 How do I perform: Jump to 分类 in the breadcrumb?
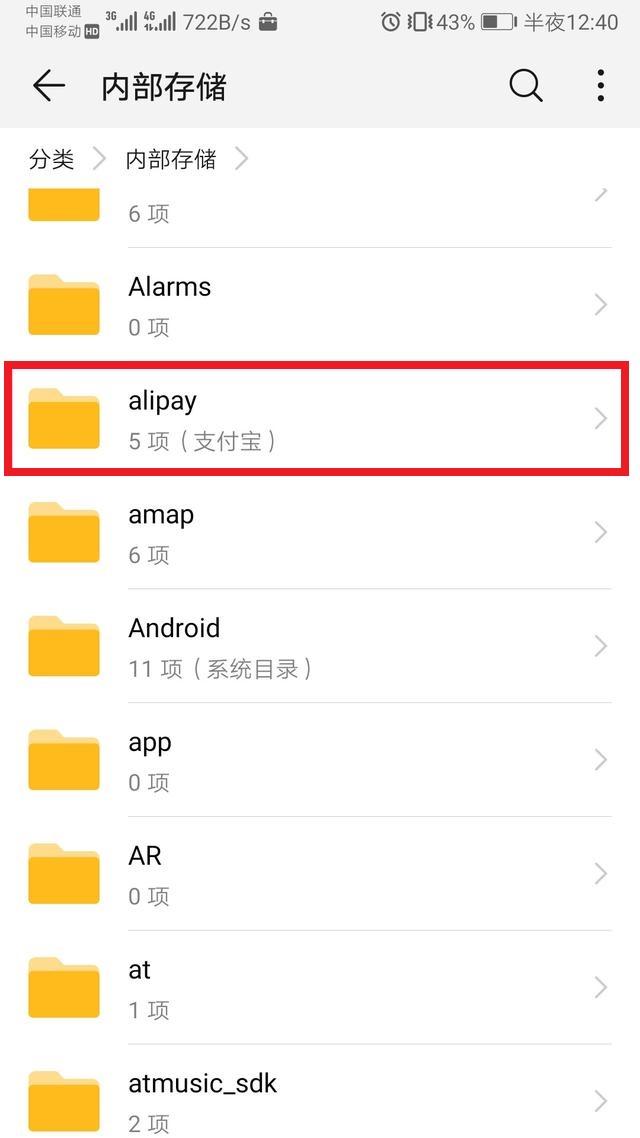tap(52, 159)
